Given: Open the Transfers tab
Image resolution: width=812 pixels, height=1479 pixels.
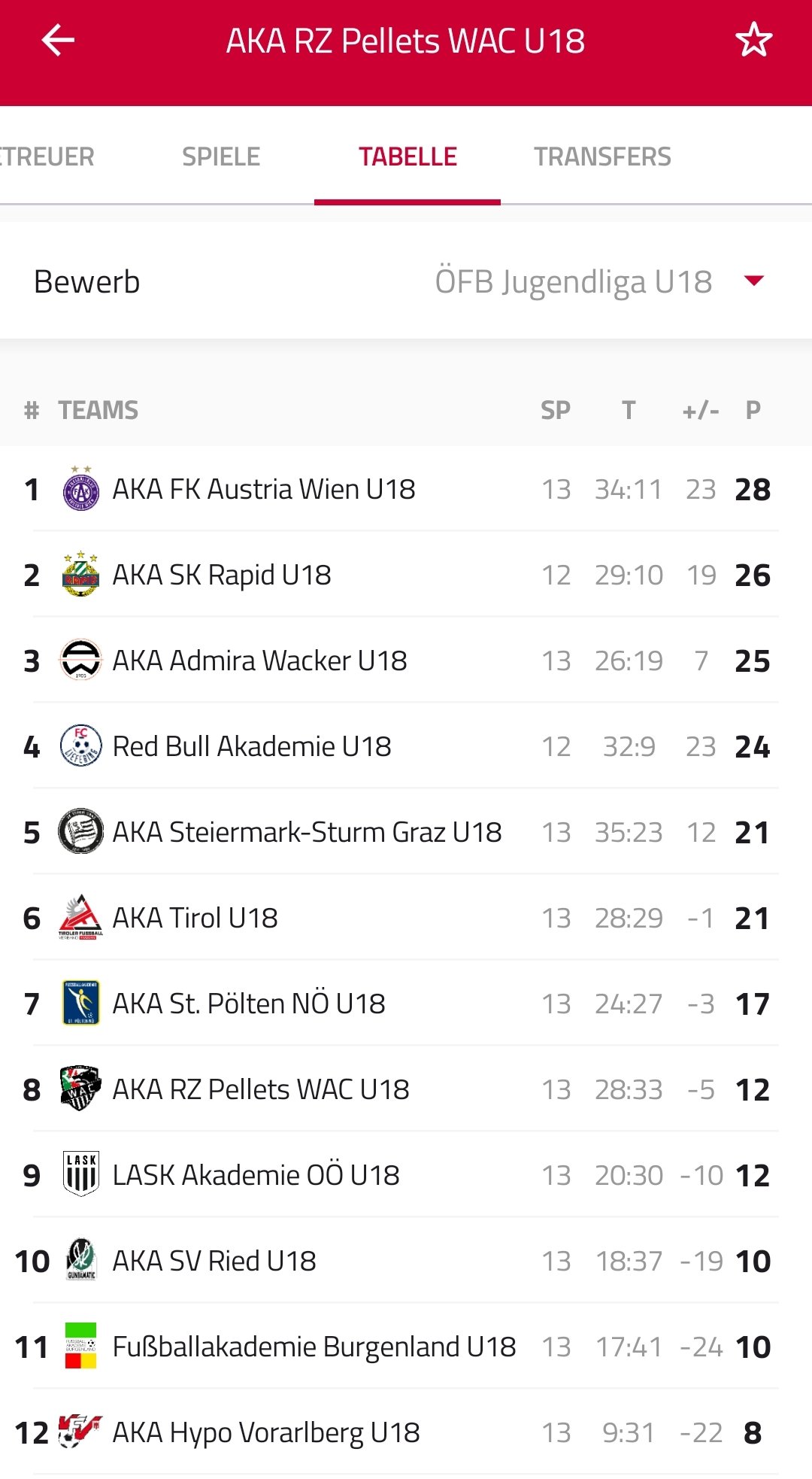Looking at the screenshot, I should (602, 156).
